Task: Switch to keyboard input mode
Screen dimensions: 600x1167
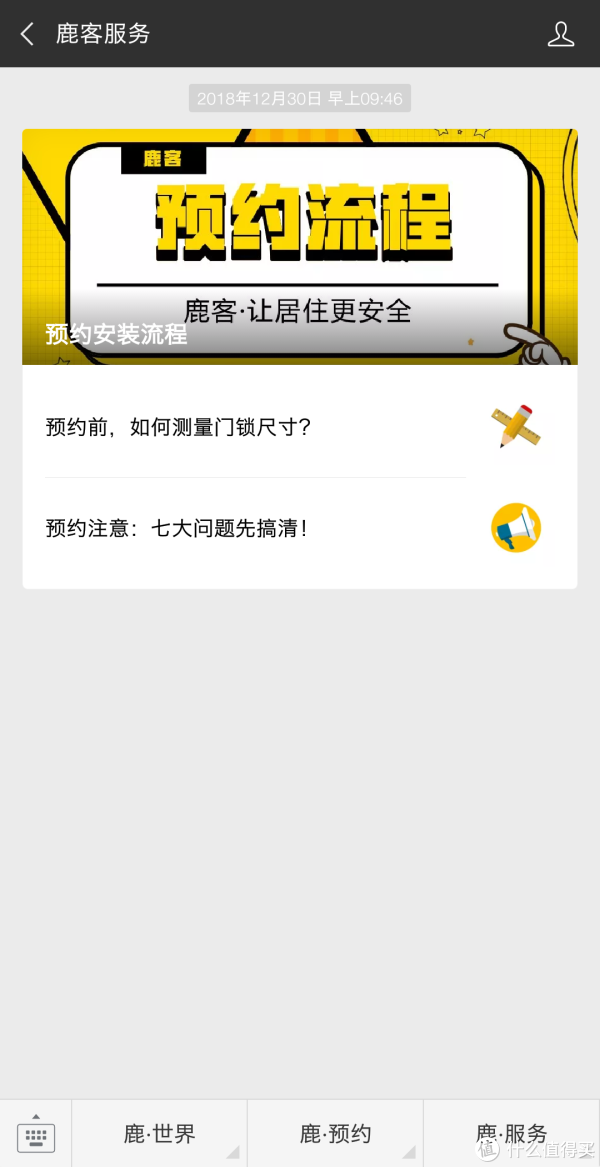Action: (36, 1133)
